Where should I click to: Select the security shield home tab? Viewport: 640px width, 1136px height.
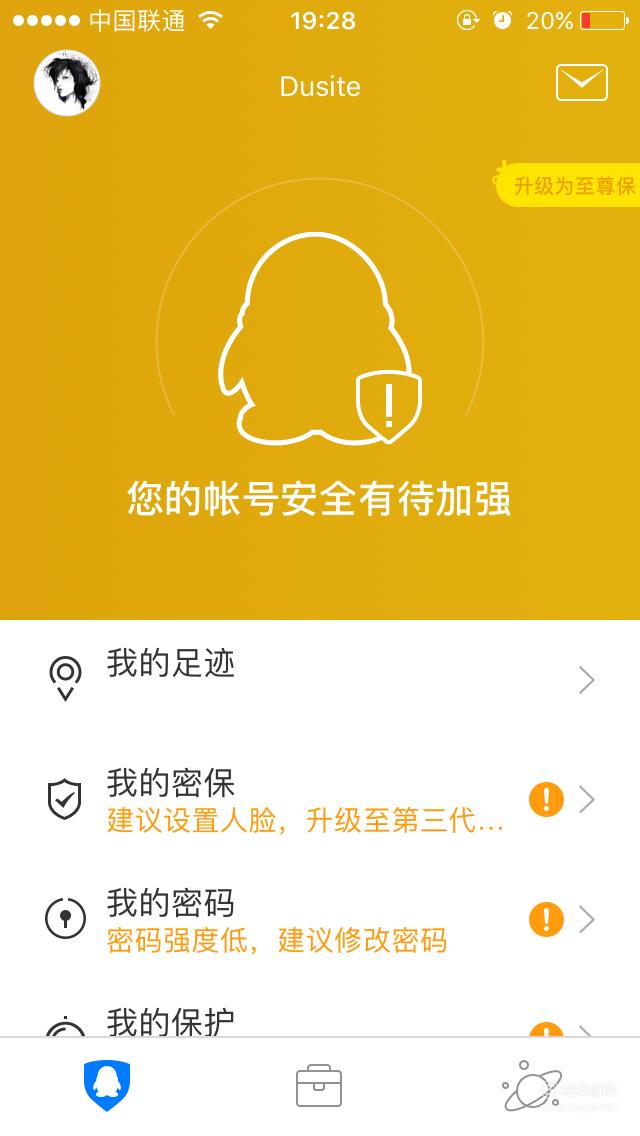point(107,1085)
